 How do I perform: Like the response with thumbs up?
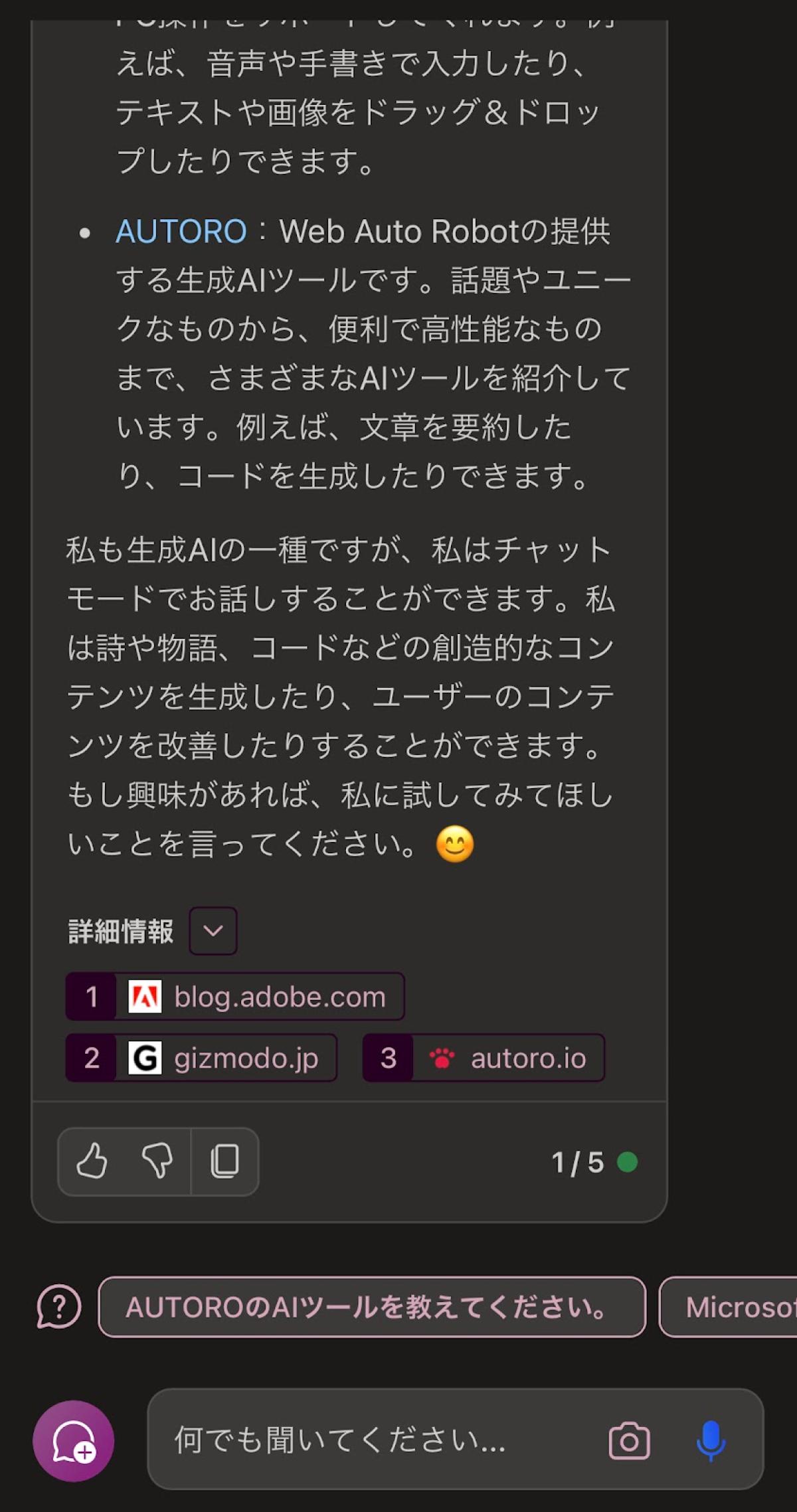pos(92,1161)
